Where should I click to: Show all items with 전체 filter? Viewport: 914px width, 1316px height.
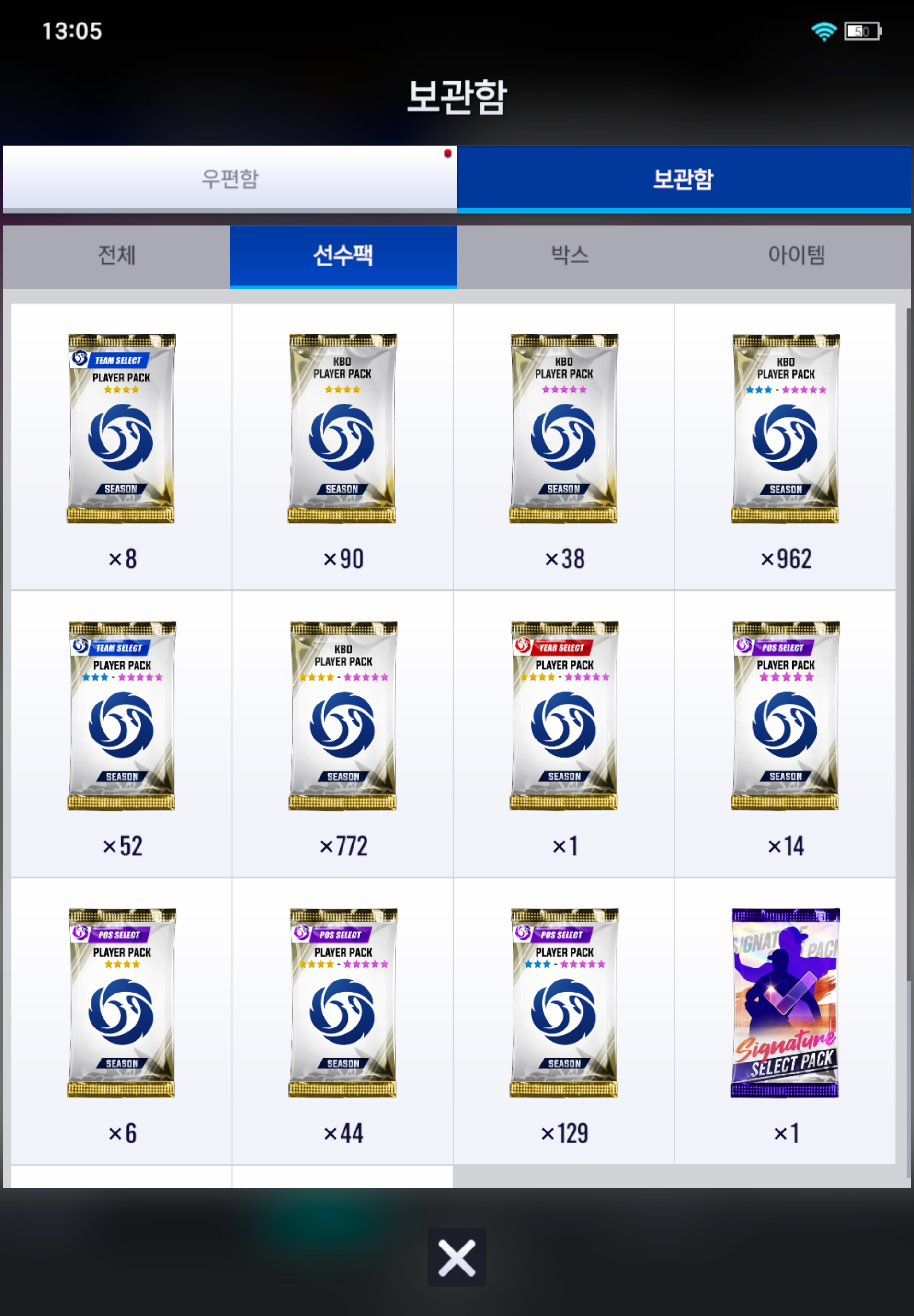point(116,255)
